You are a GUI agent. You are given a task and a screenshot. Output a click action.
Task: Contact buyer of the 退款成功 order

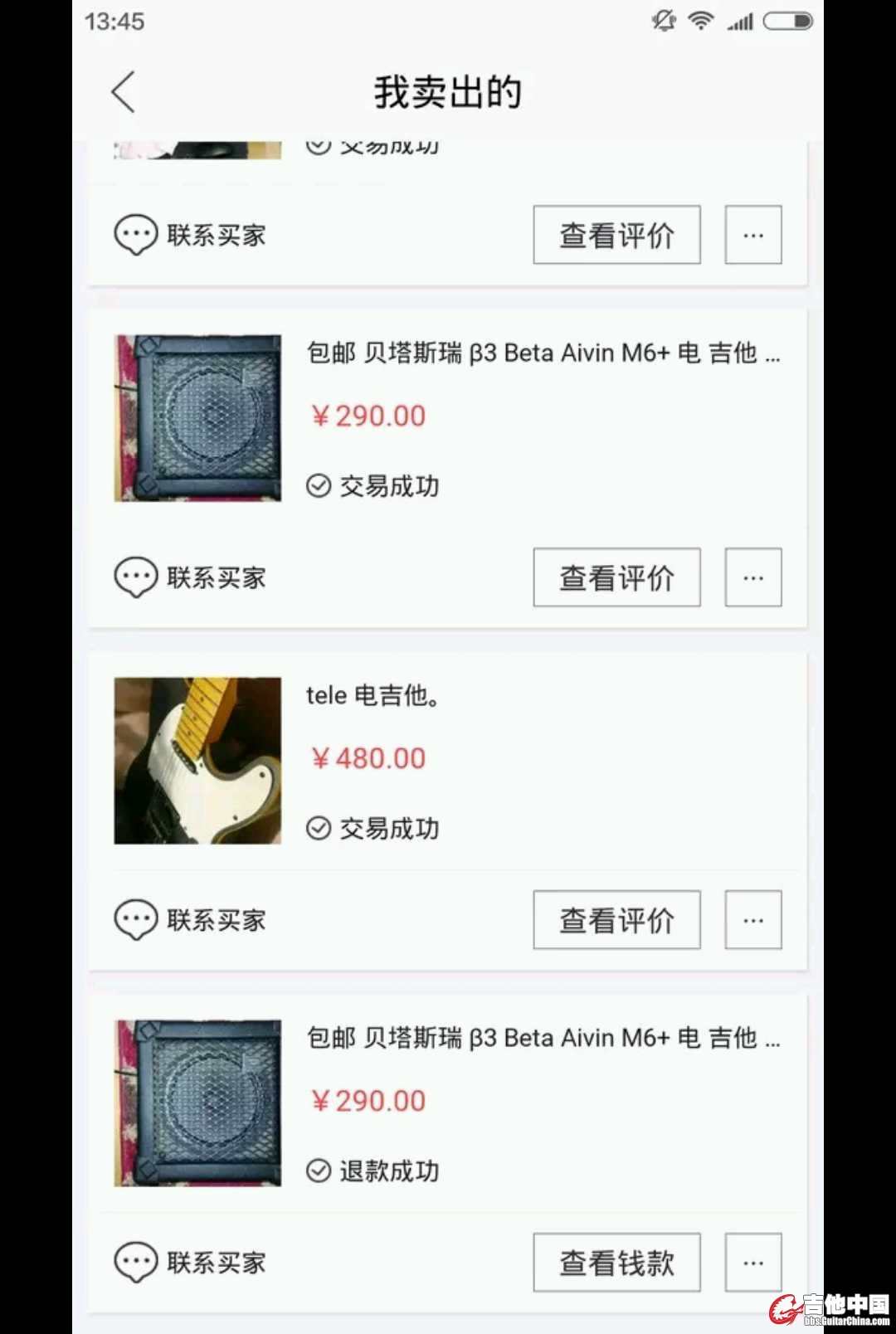(191, 1263)
